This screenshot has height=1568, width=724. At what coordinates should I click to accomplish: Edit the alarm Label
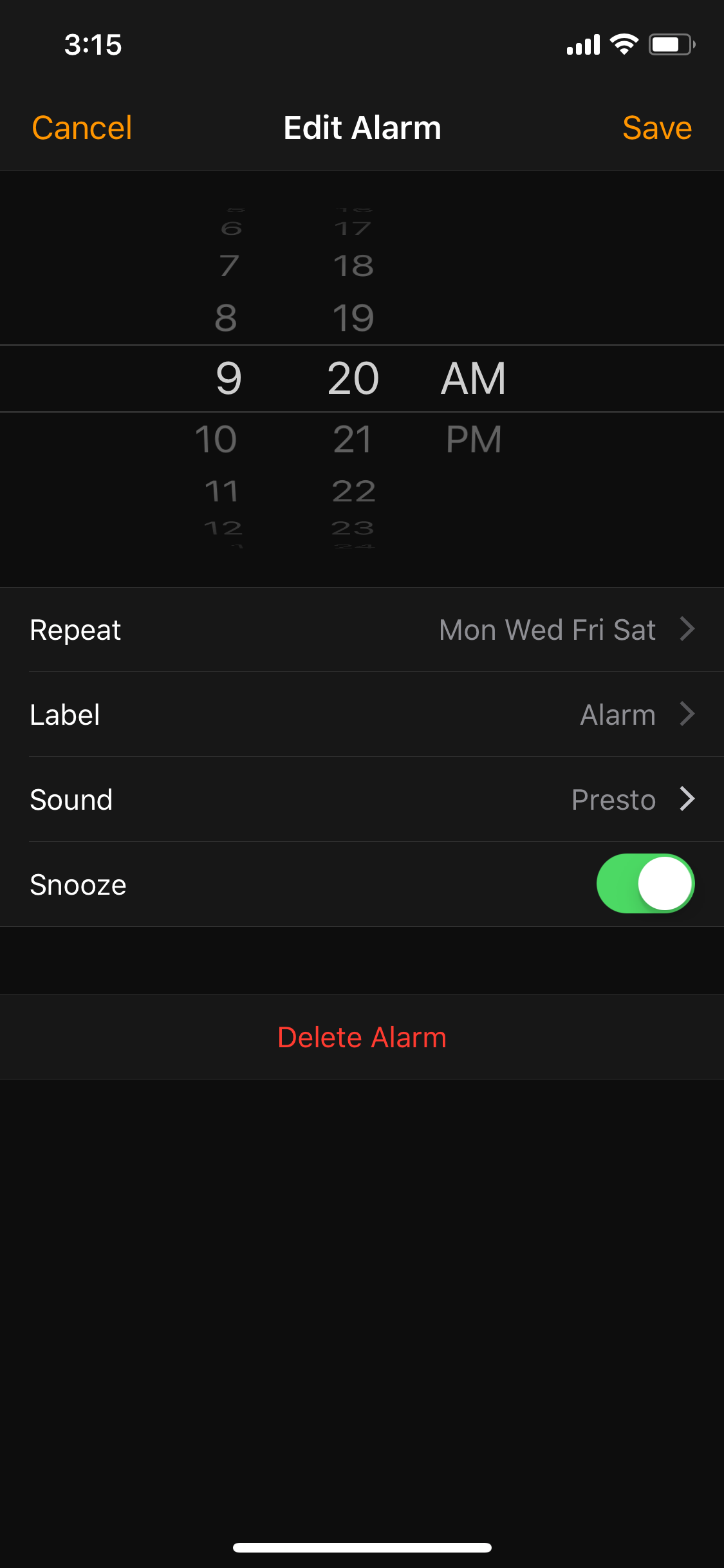coord(362,714)
